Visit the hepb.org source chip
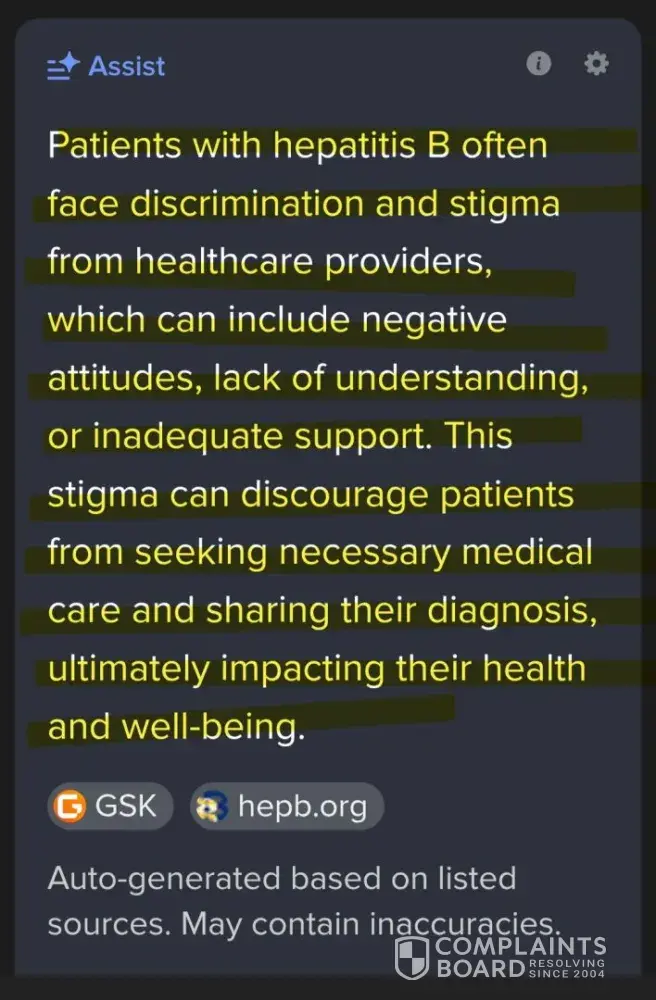The image size is (656, 1000). [x=286, y=806]
